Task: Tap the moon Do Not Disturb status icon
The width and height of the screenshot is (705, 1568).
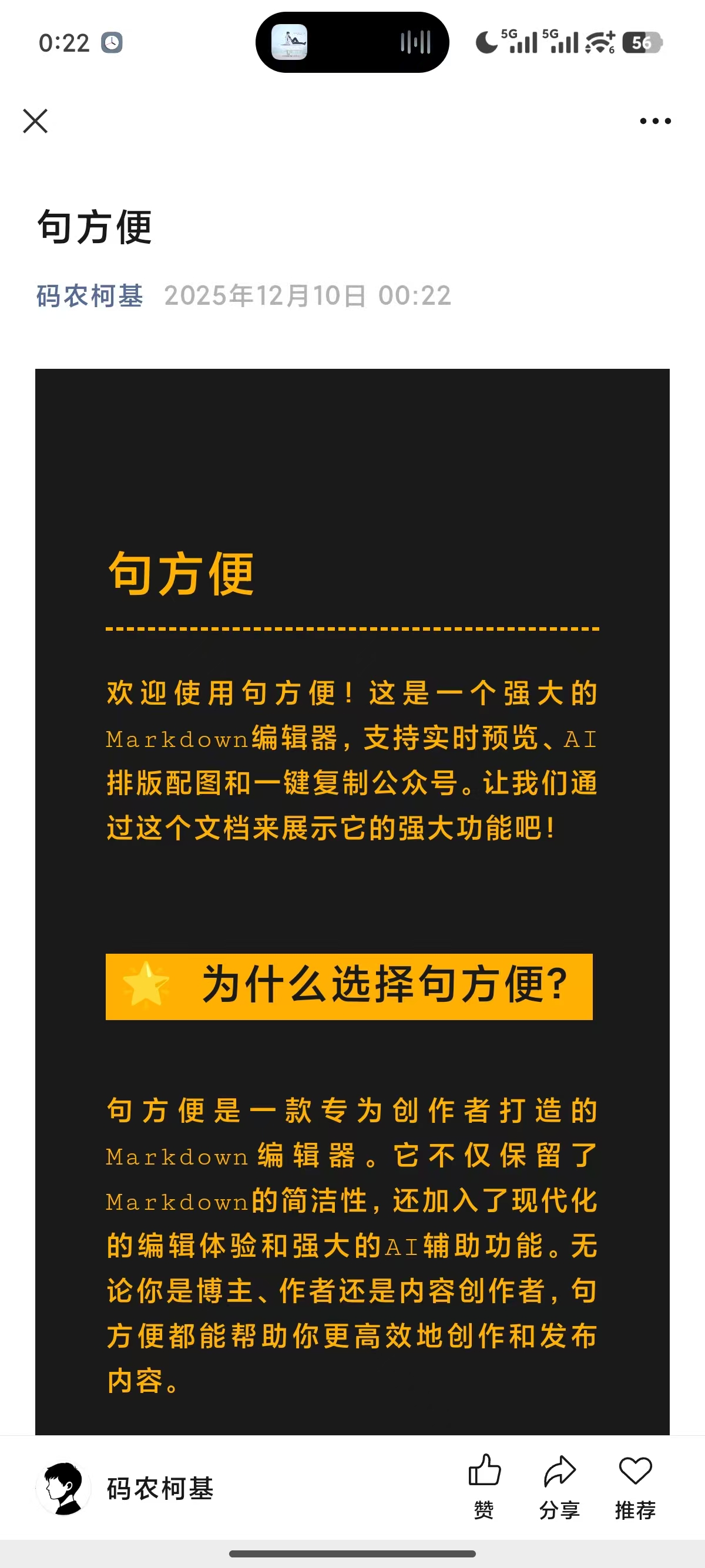Action: (x=488, y=43)
